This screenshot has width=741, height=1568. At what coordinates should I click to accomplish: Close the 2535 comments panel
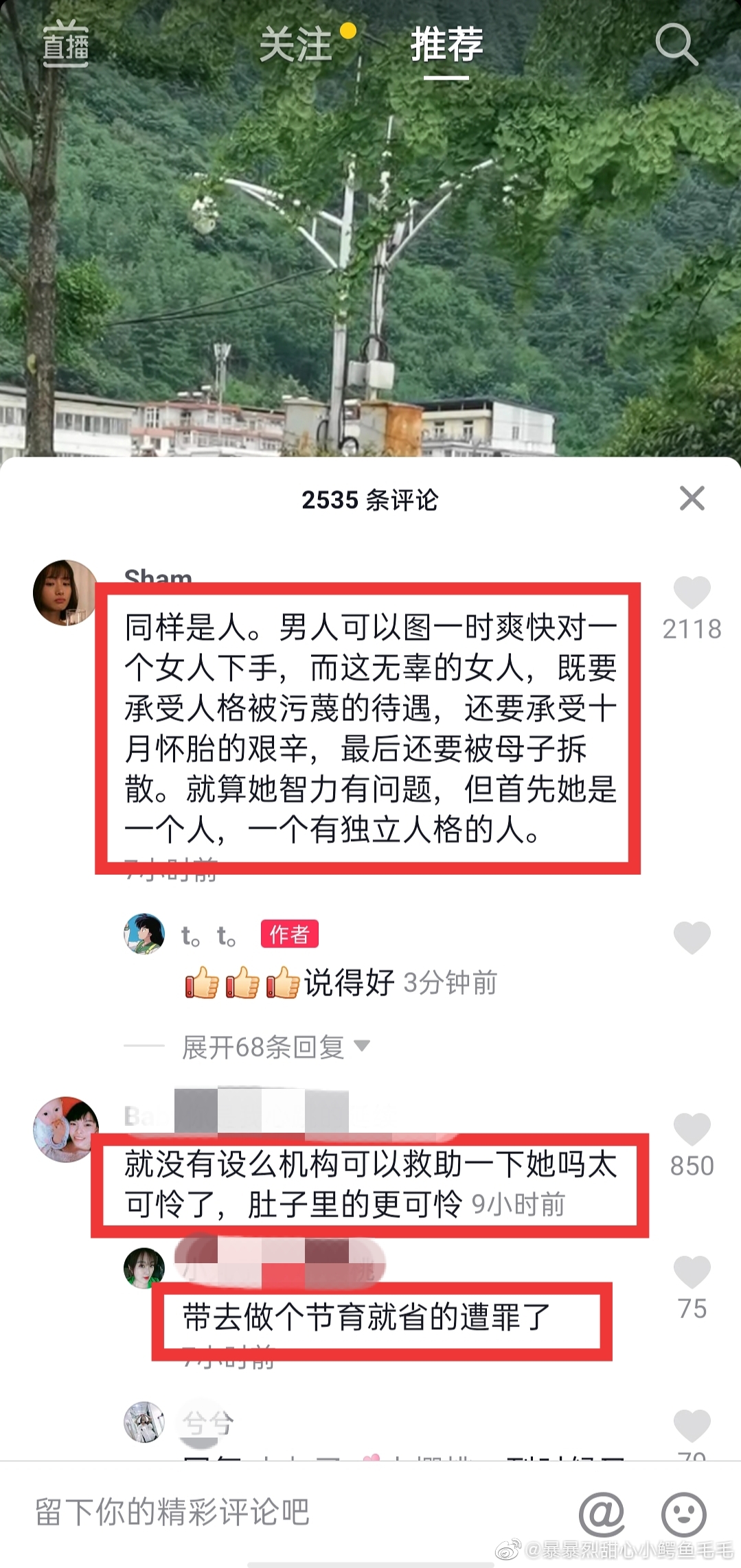(x=692, y=498)
